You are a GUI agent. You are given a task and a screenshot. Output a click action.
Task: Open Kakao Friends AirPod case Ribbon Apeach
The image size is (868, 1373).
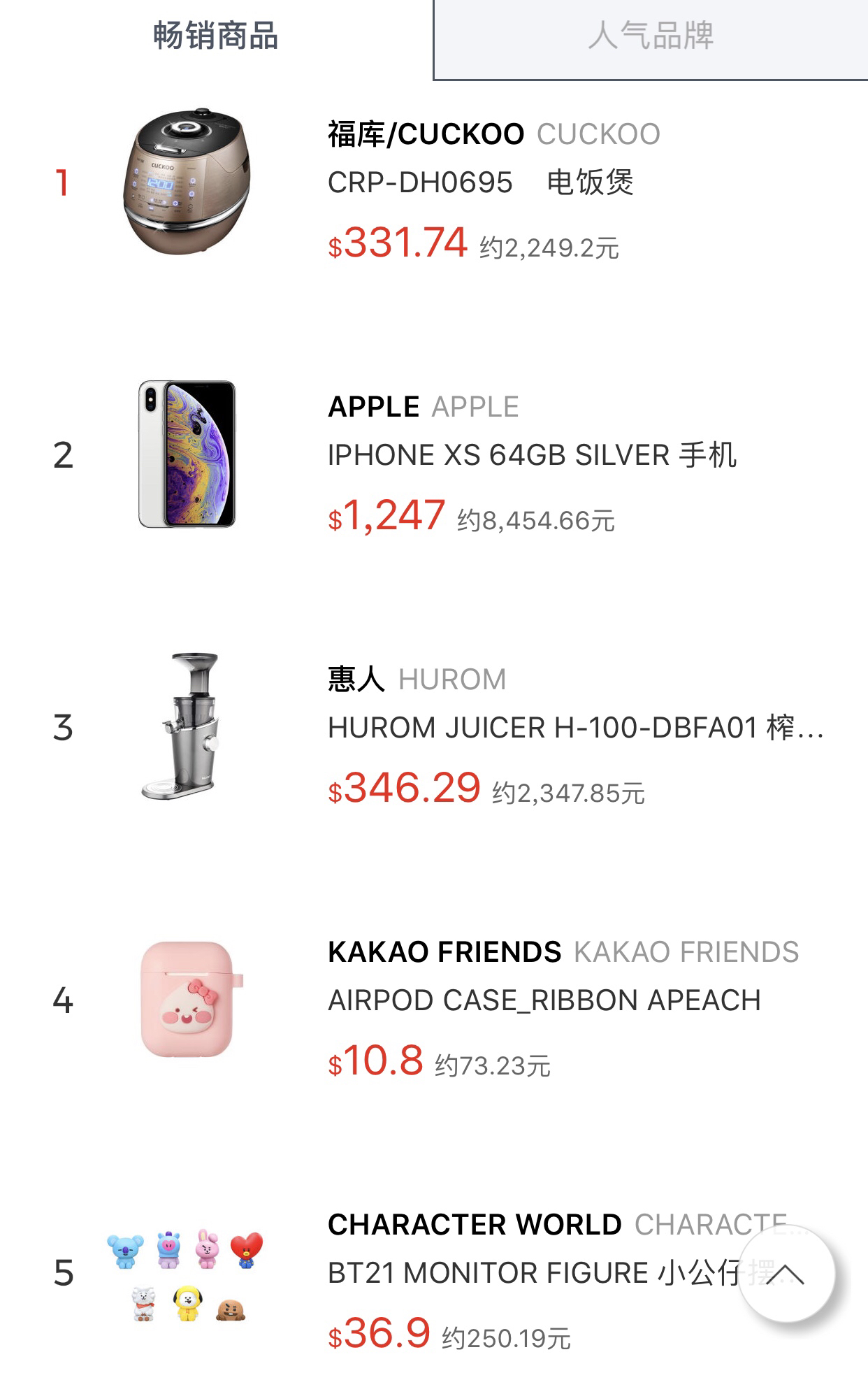(x=544, y=1001)
